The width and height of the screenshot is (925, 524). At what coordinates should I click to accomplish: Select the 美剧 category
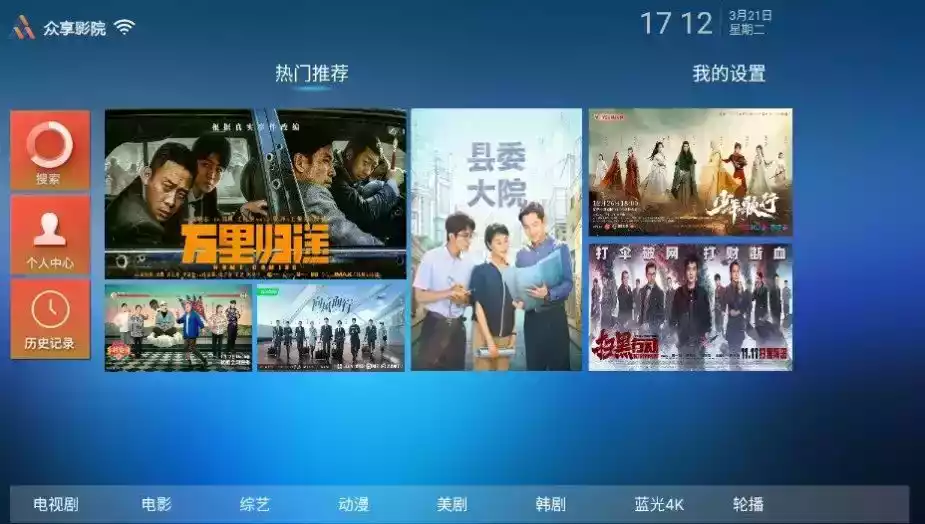pos(452,504)
